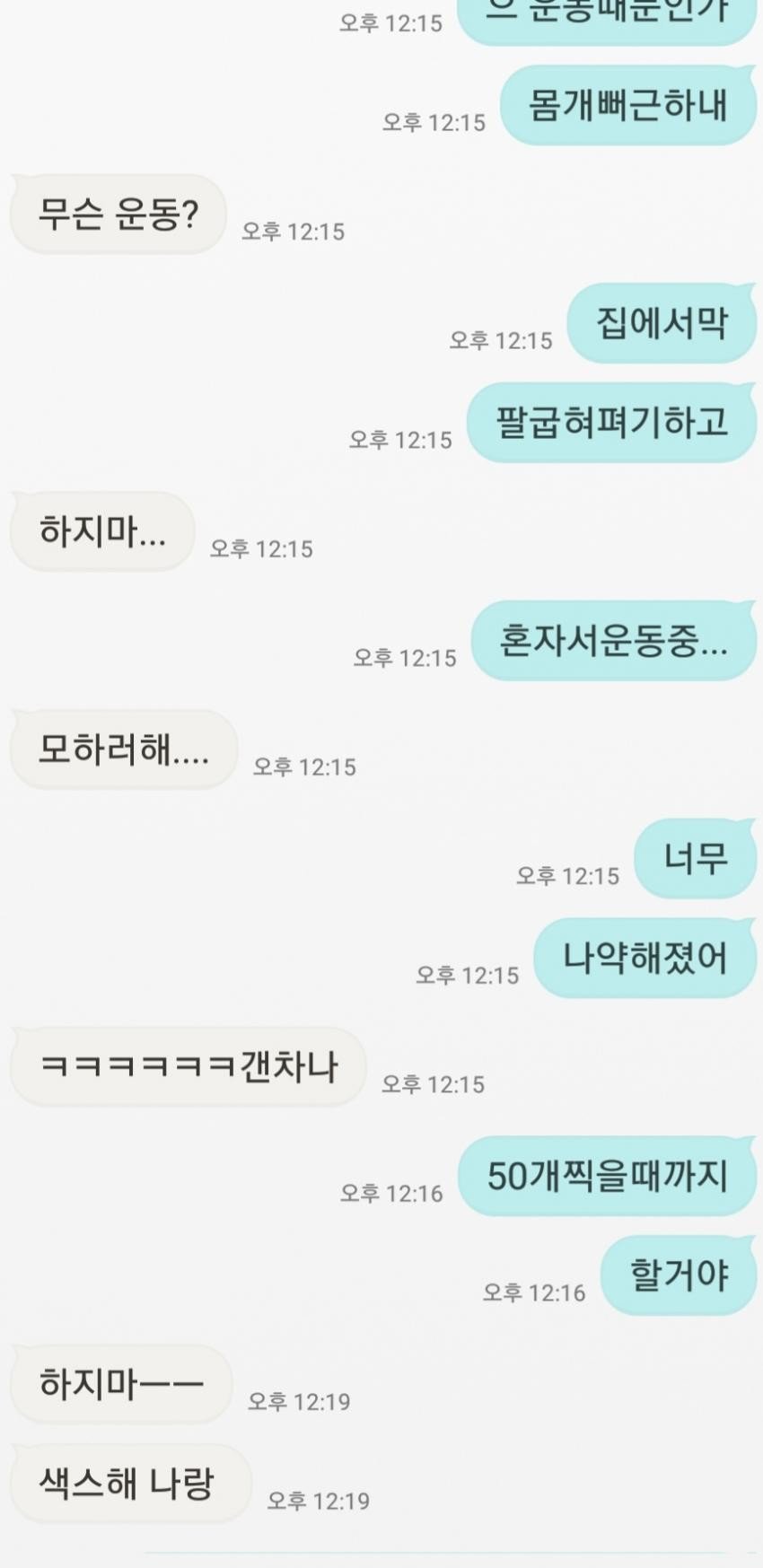763x1568 pixels.
Task: Select the last message '색스해 나랑'
Action: pos(129,1484)
